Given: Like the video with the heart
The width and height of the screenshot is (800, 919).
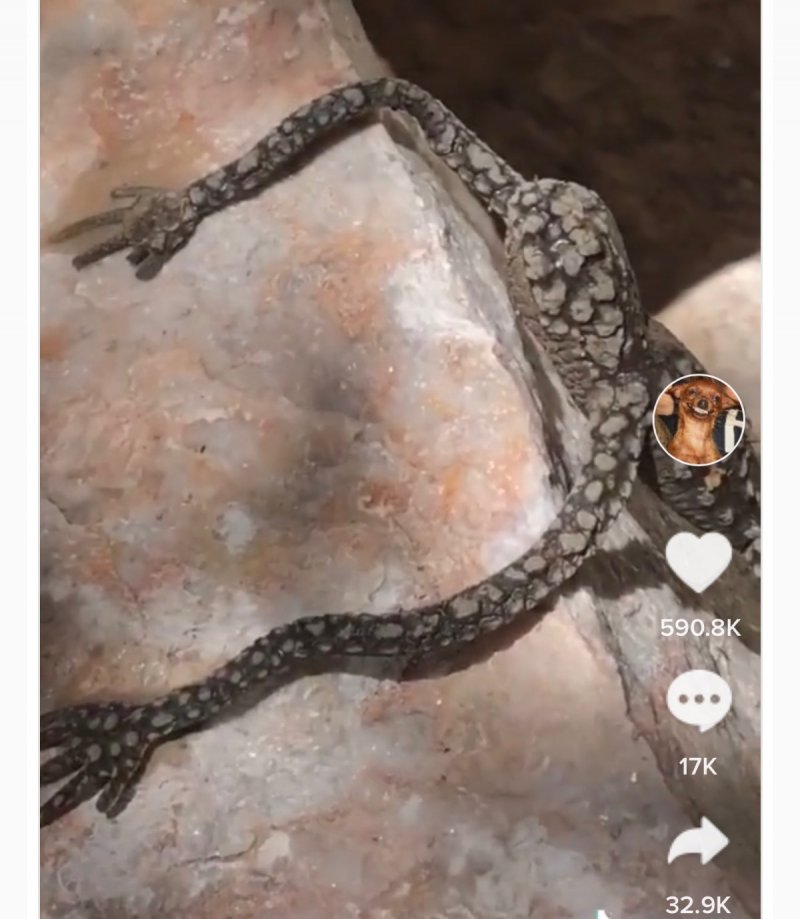Looking at the screenshot, I should coord(698,562).
